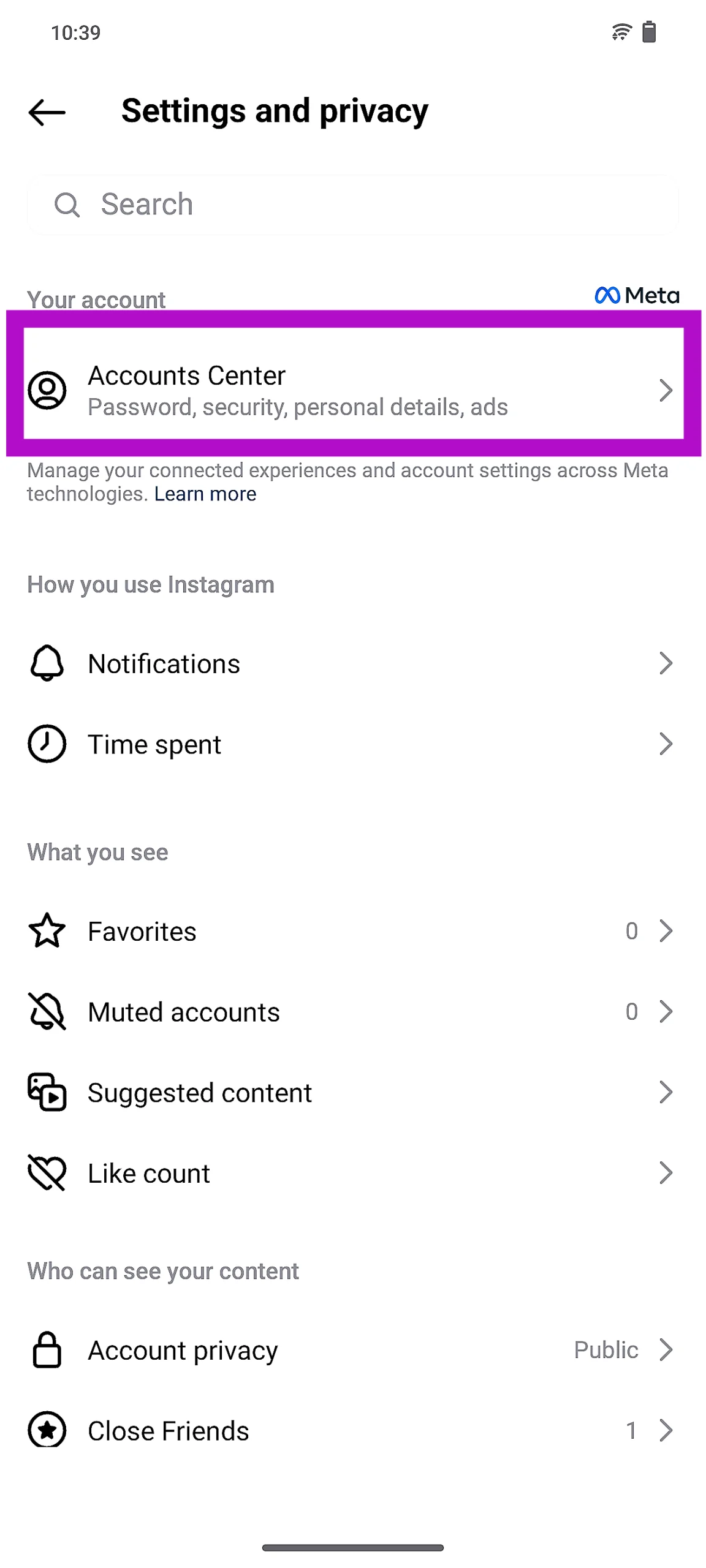Open Like count settings
This screenshot has width=706, height=1568.
pyautogui.click(x=353, y=1174)
